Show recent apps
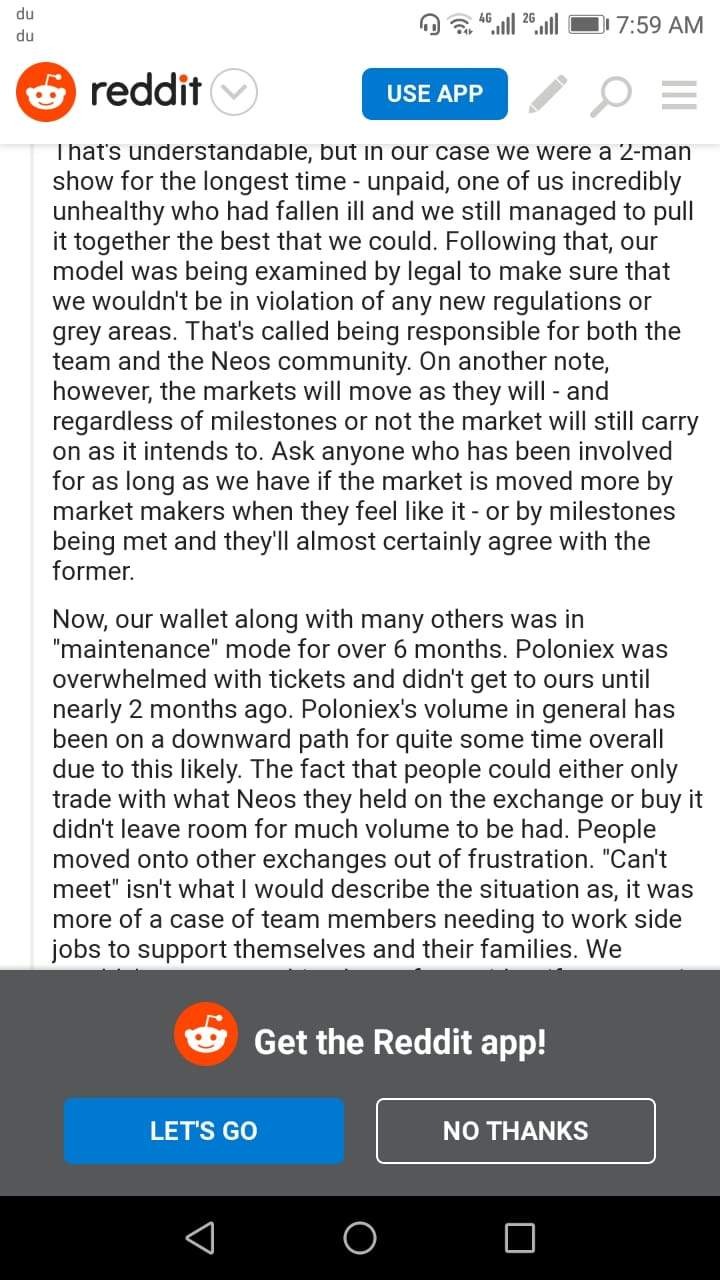Screen dimensions: 720x1280 (x=519, y=1238)
